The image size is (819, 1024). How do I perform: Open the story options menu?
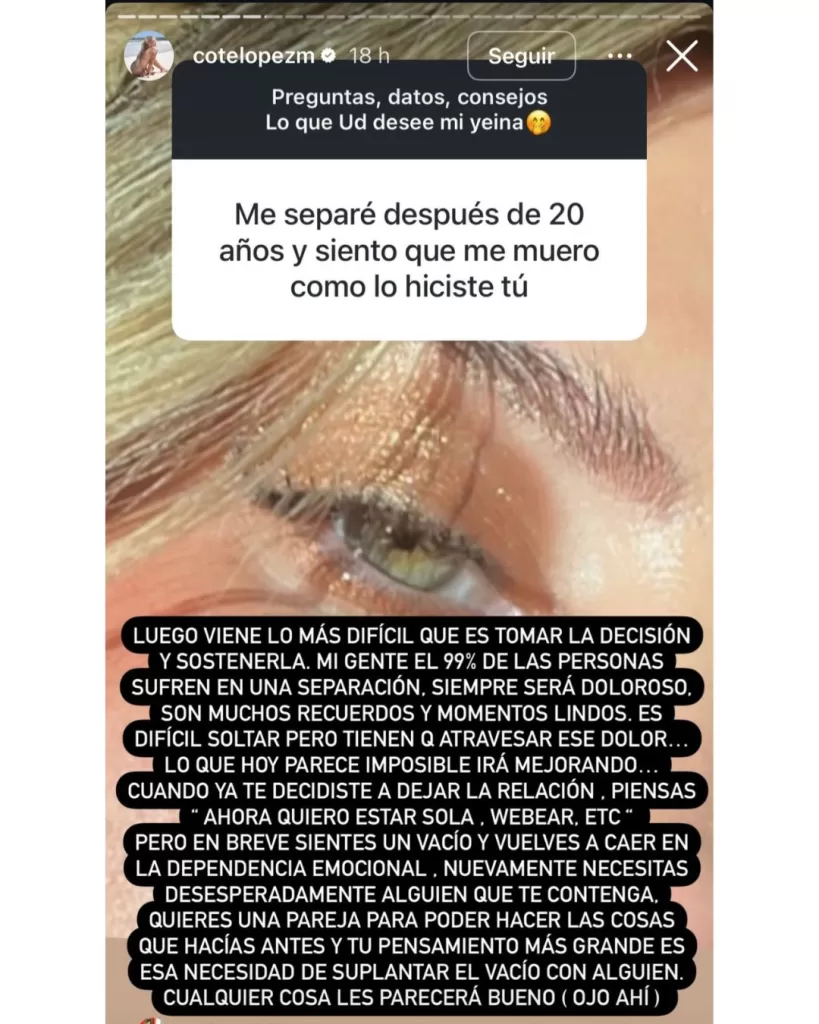click(x=620, y=57)
